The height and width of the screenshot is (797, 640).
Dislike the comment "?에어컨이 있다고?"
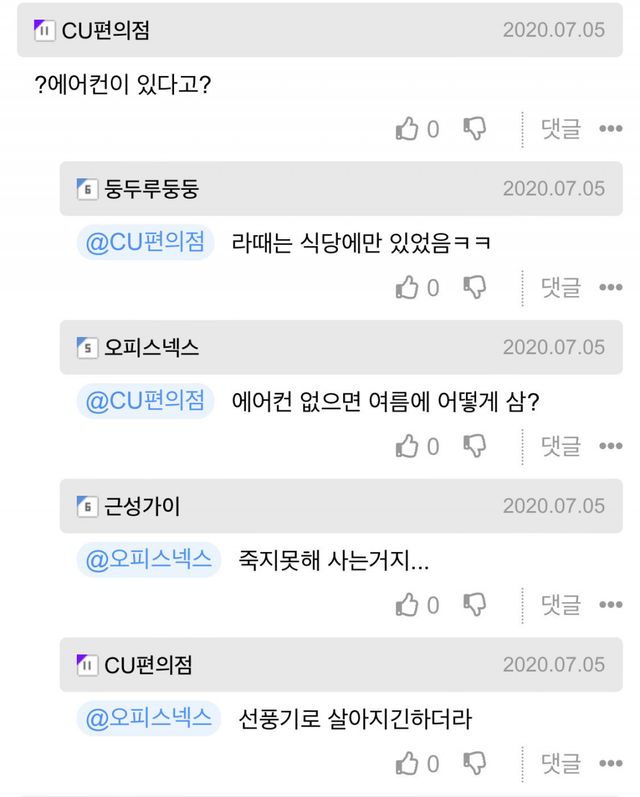pyautogui.click(x=475, y=129)
